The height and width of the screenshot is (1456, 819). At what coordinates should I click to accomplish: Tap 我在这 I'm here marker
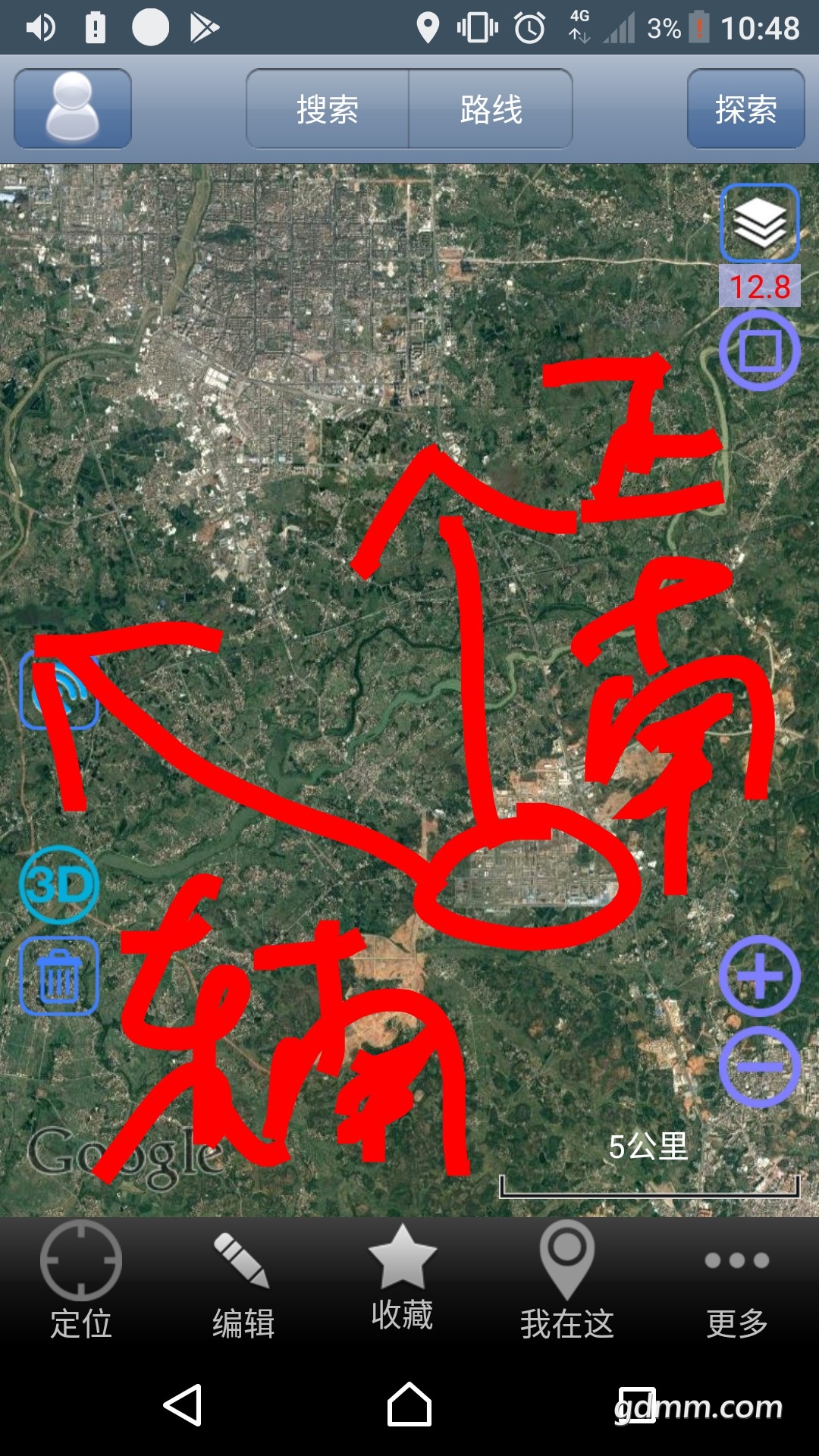click(x=566, y=1282)
